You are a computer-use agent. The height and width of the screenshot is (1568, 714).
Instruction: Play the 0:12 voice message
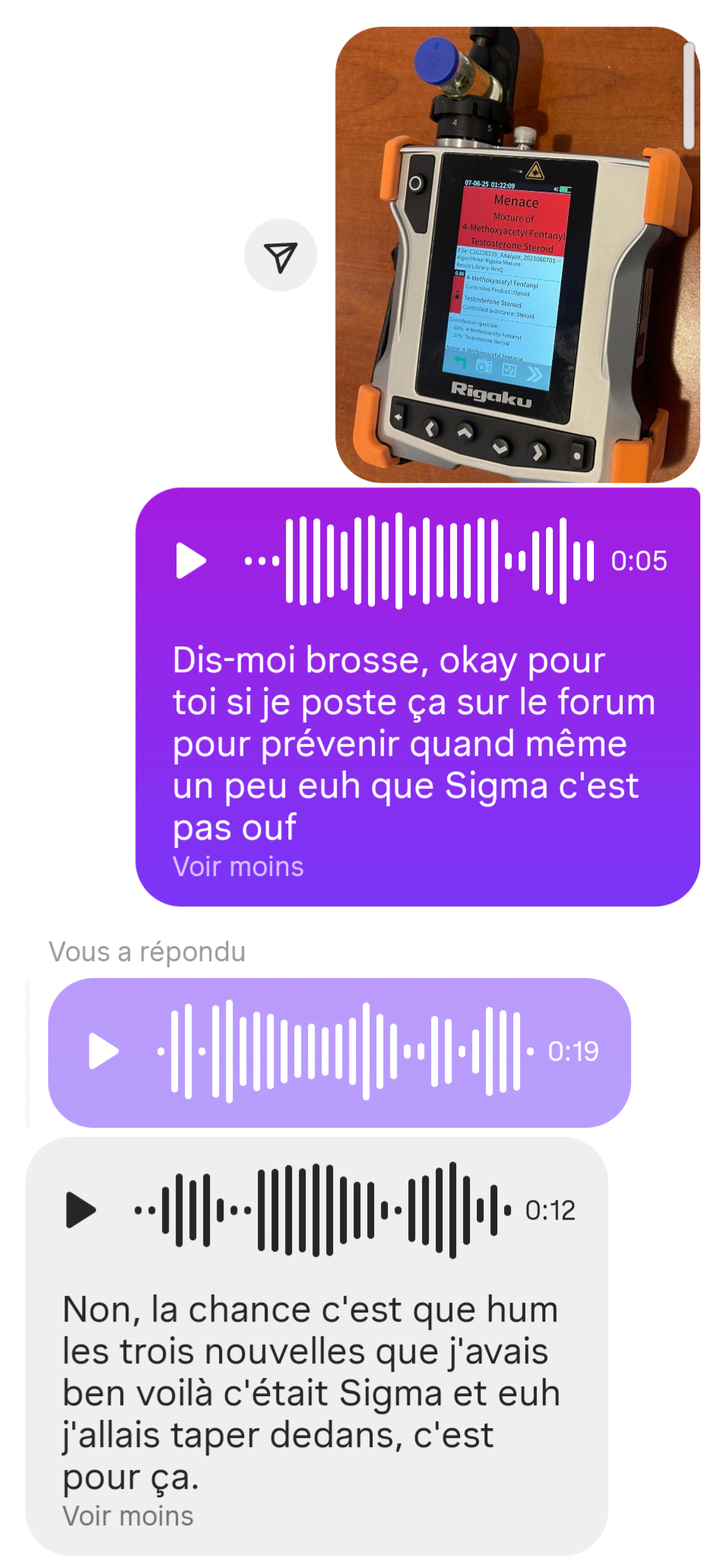(x=81, y=1210)
